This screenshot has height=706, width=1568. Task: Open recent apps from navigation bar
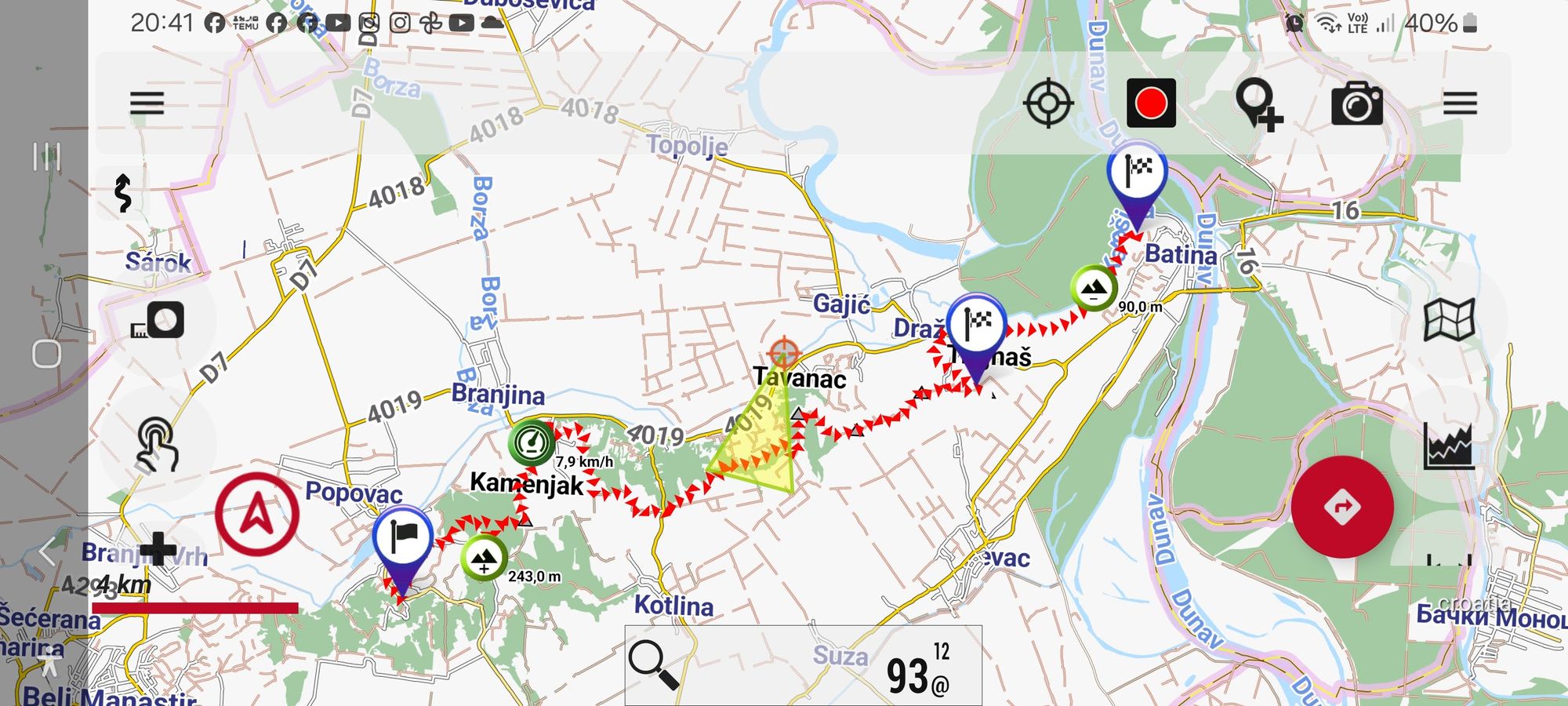[x=46, y=156]
